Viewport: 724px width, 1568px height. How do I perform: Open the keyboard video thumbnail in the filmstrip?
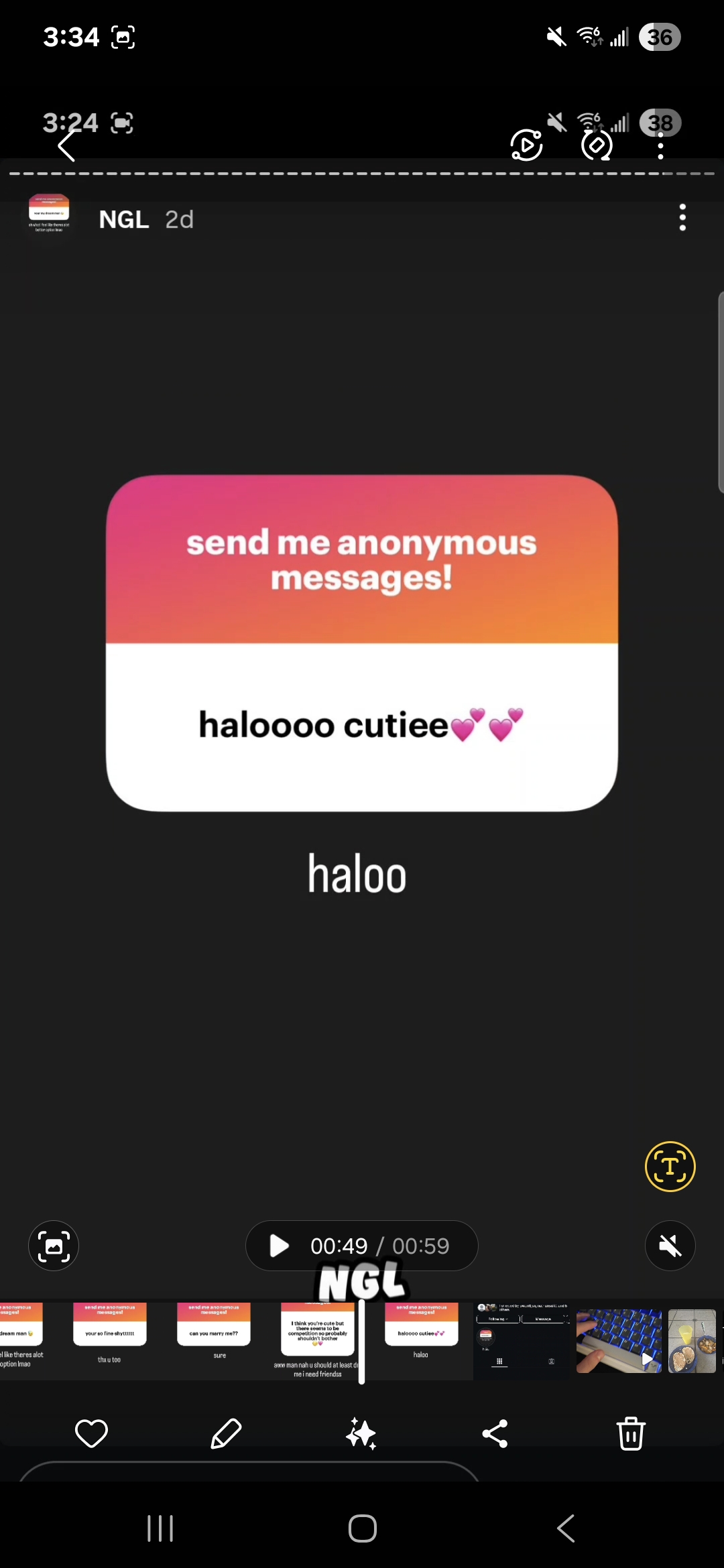coord(619,1341)
